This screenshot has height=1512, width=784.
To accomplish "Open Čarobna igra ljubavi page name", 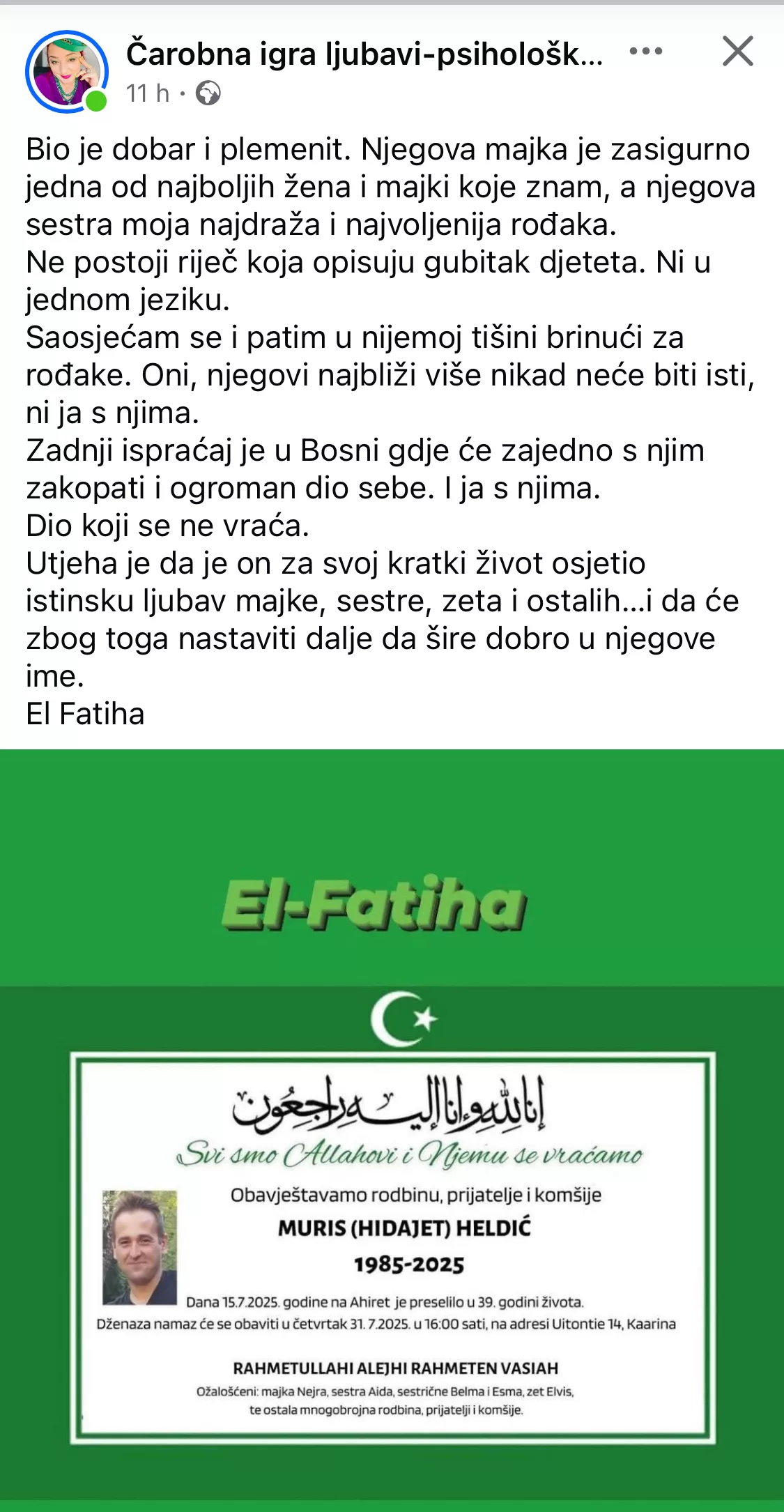I will pos(364,54).
